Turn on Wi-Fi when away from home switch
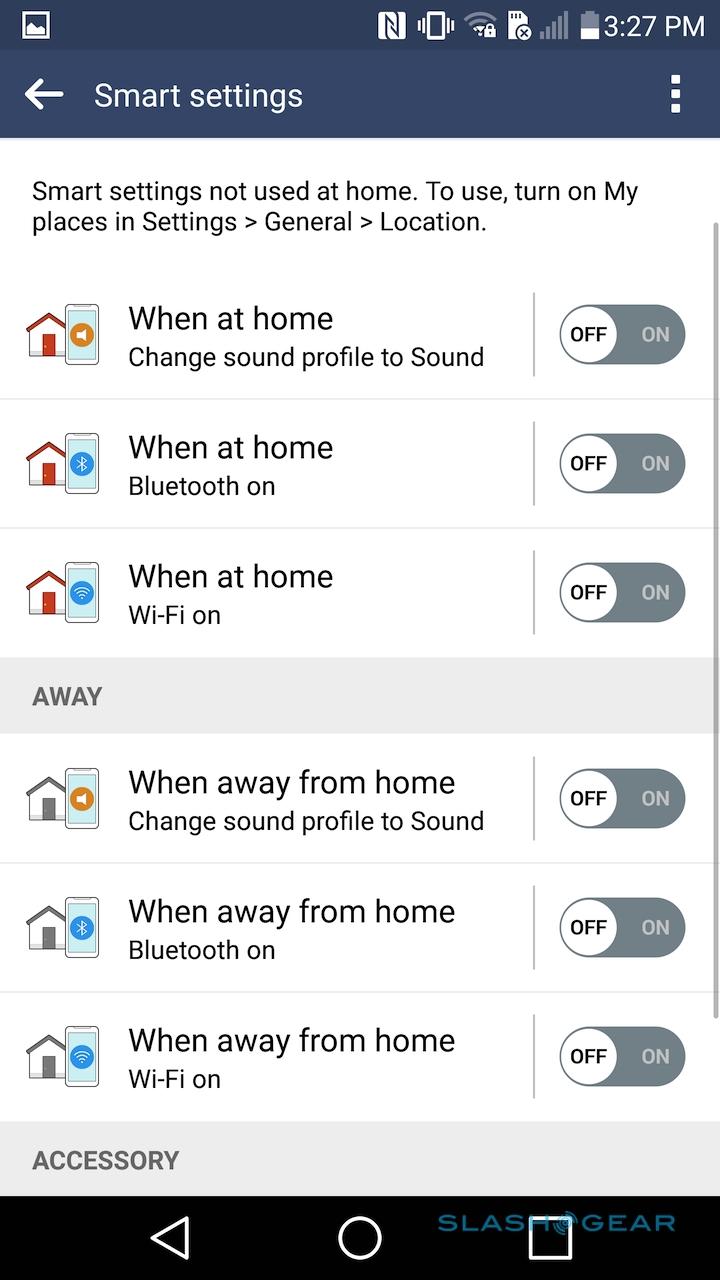 point(622,1056)
